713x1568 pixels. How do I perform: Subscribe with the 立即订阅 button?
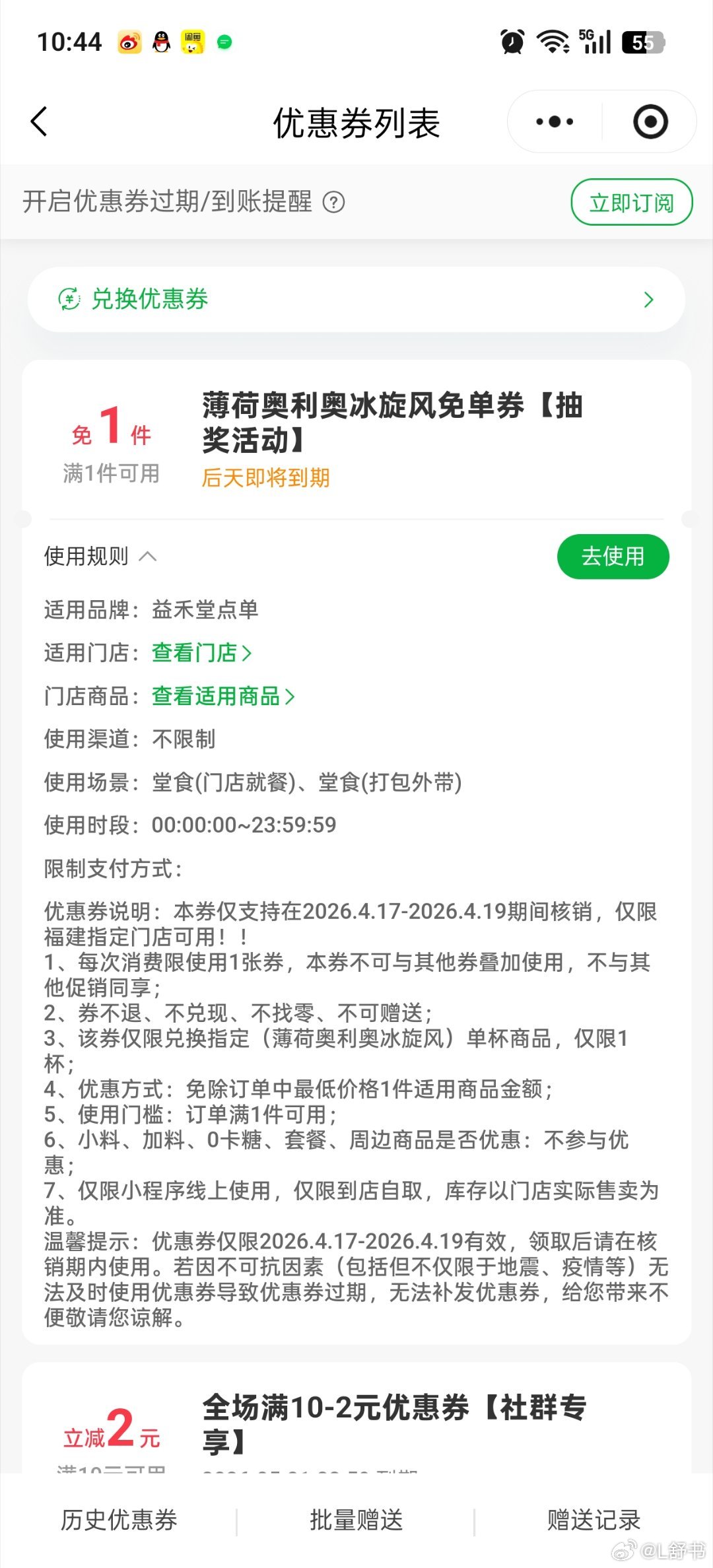pos(631,203)
